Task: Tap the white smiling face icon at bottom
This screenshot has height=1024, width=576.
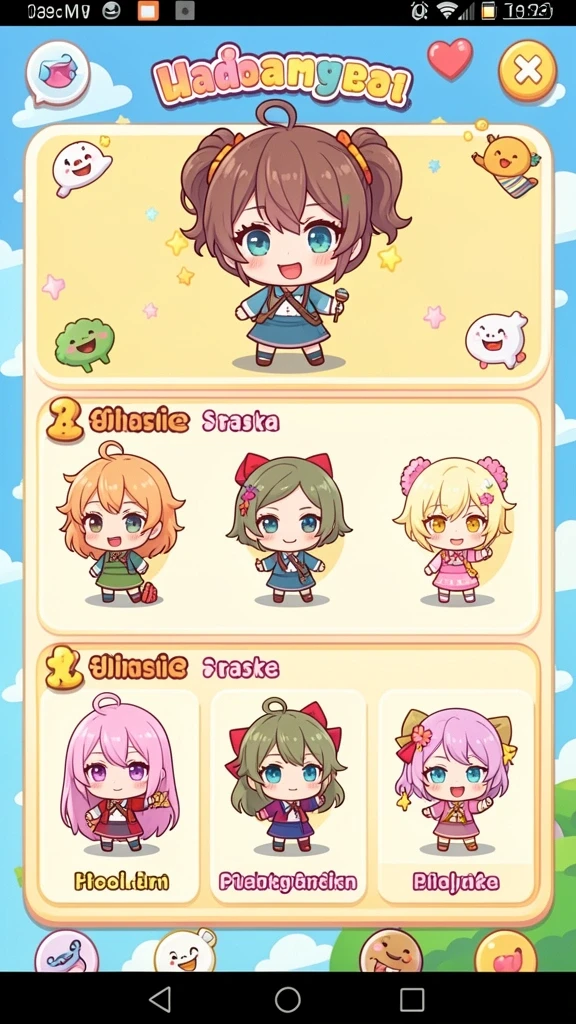Action: coord(185,952)
